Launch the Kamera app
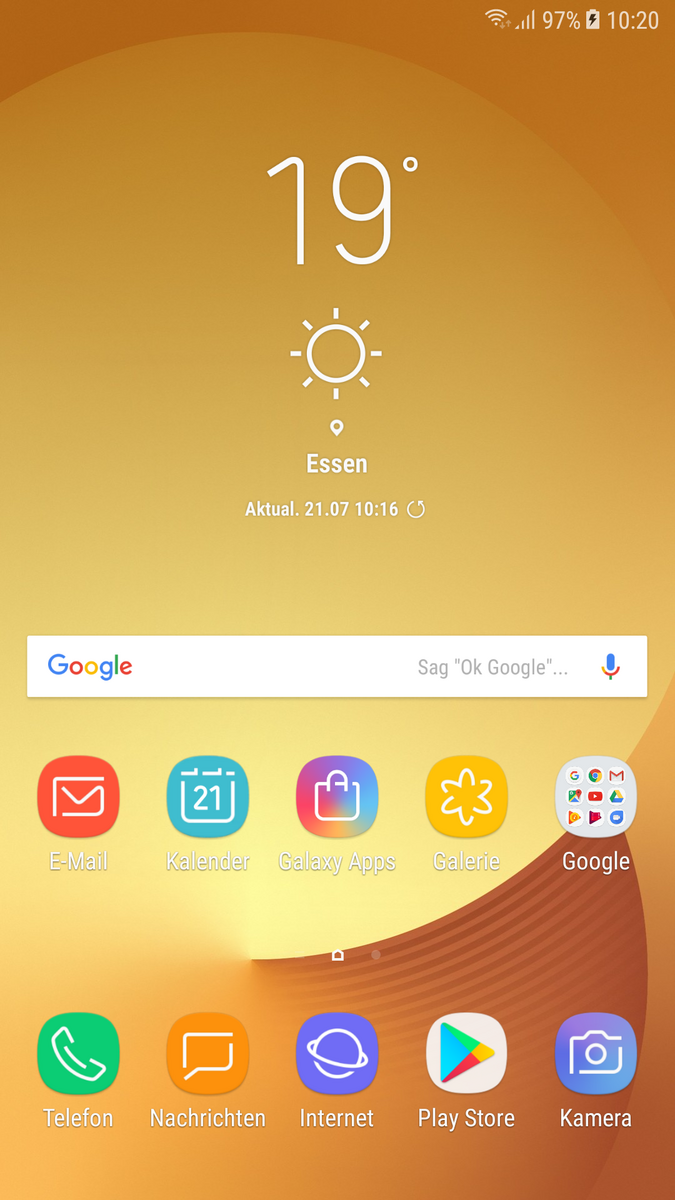 (x=596, y=1054)
